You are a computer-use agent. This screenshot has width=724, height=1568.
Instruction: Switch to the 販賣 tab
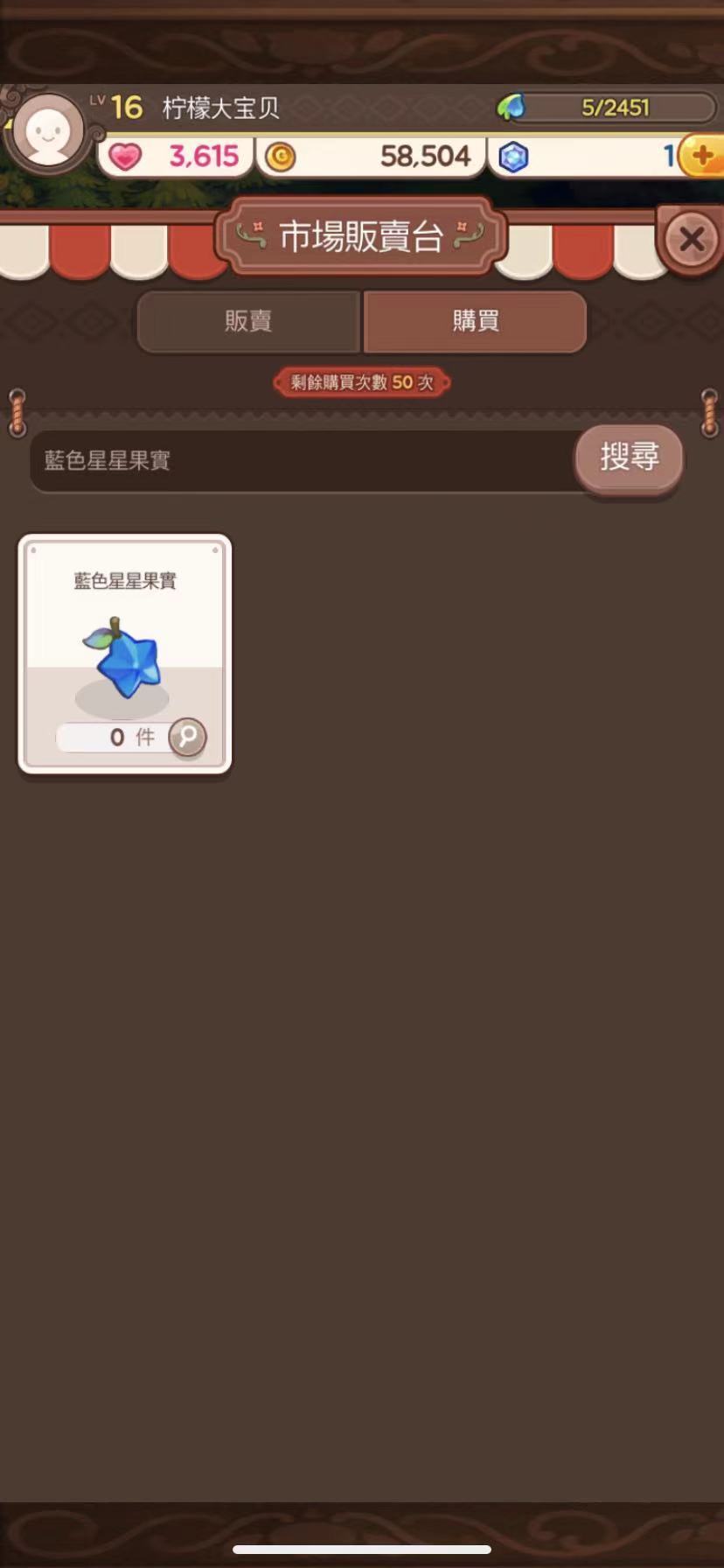248,321
